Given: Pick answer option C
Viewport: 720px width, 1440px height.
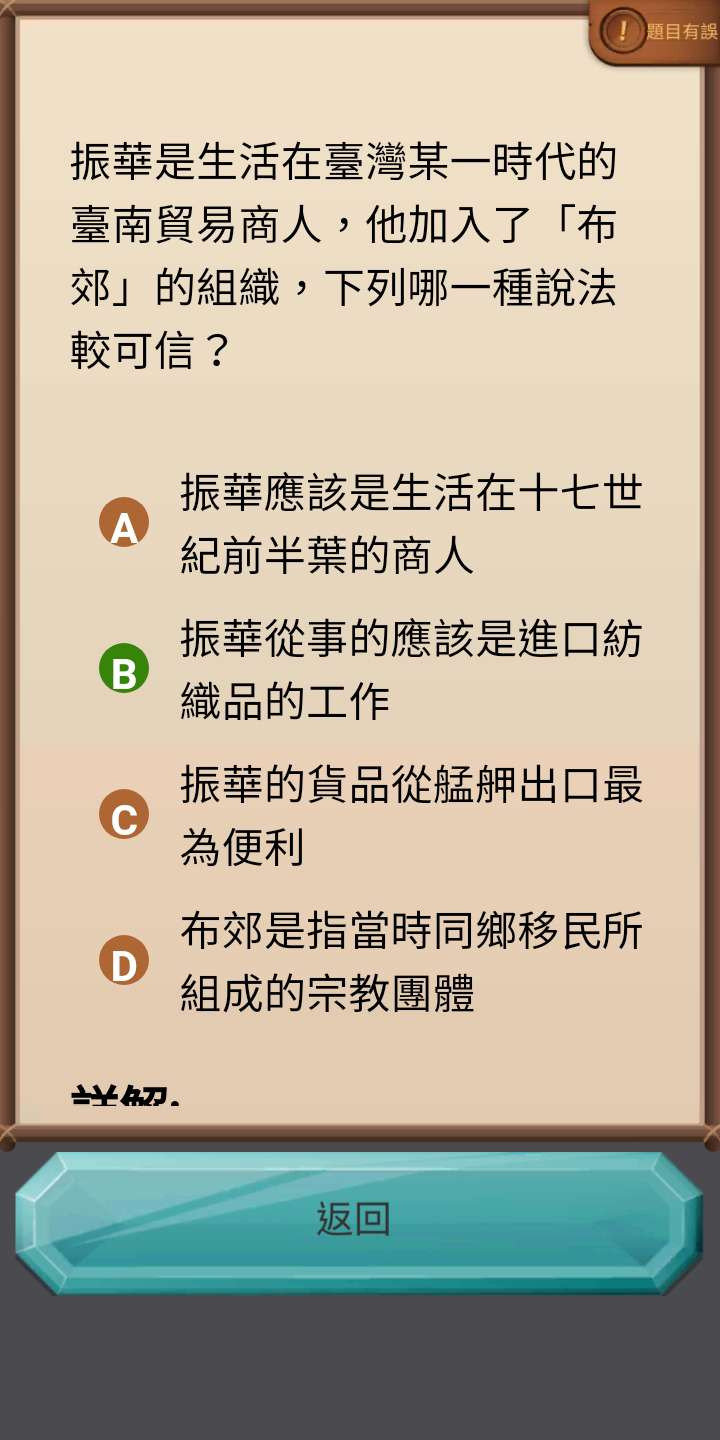Looking at the screenshot, I should [x=124, y=815].
